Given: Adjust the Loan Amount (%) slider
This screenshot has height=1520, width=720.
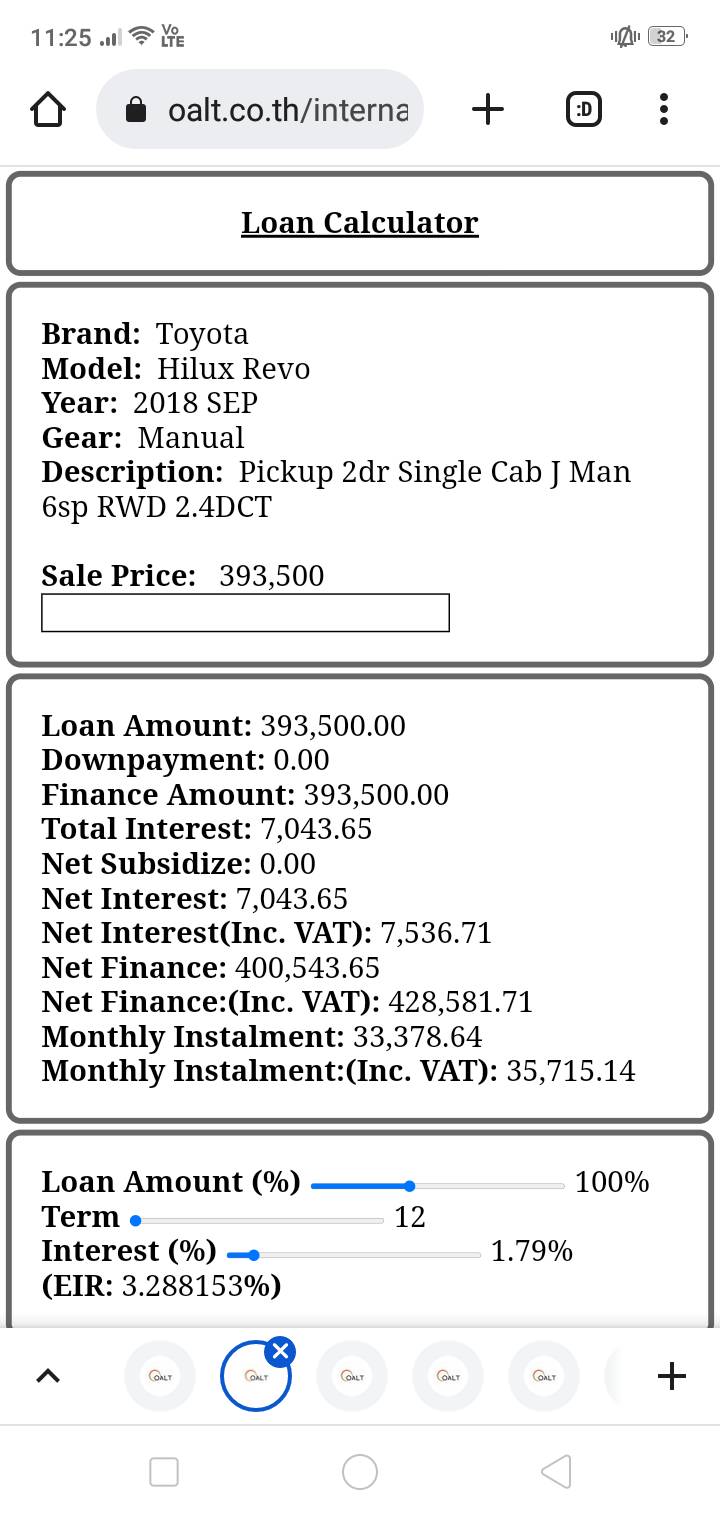Looking at the screenshot, I should coord(410,1186).
